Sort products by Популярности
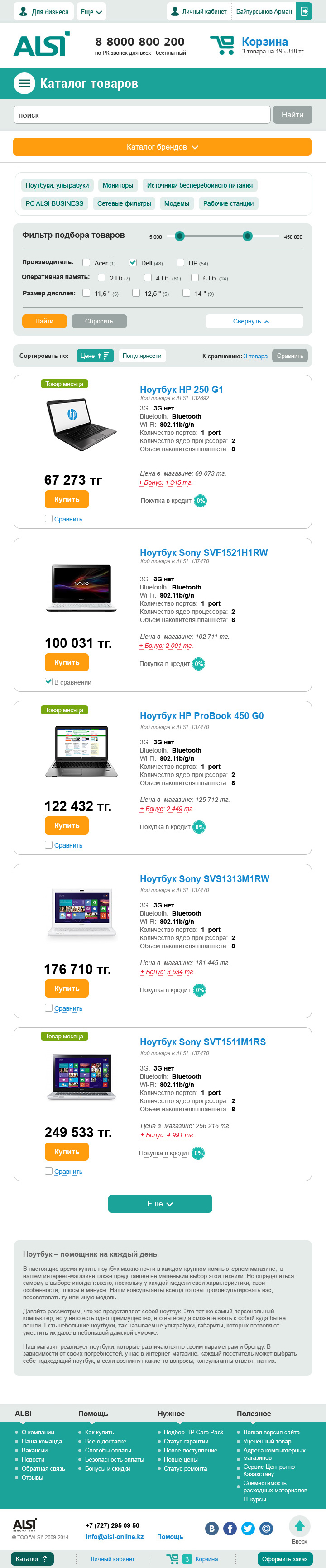326x1568 pixels. tap(142, 356)
